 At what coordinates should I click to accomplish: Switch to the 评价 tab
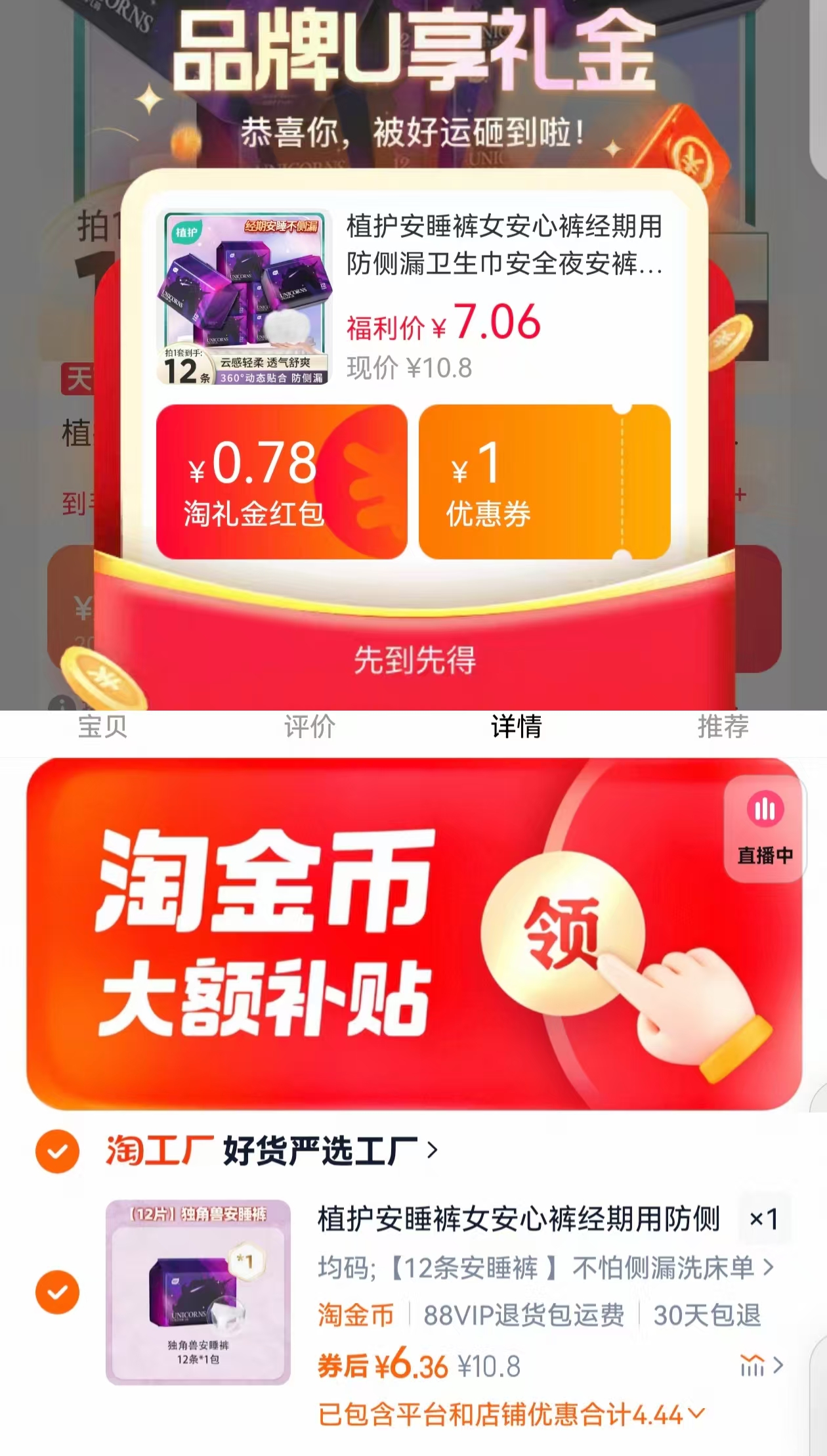pos(308,728)
